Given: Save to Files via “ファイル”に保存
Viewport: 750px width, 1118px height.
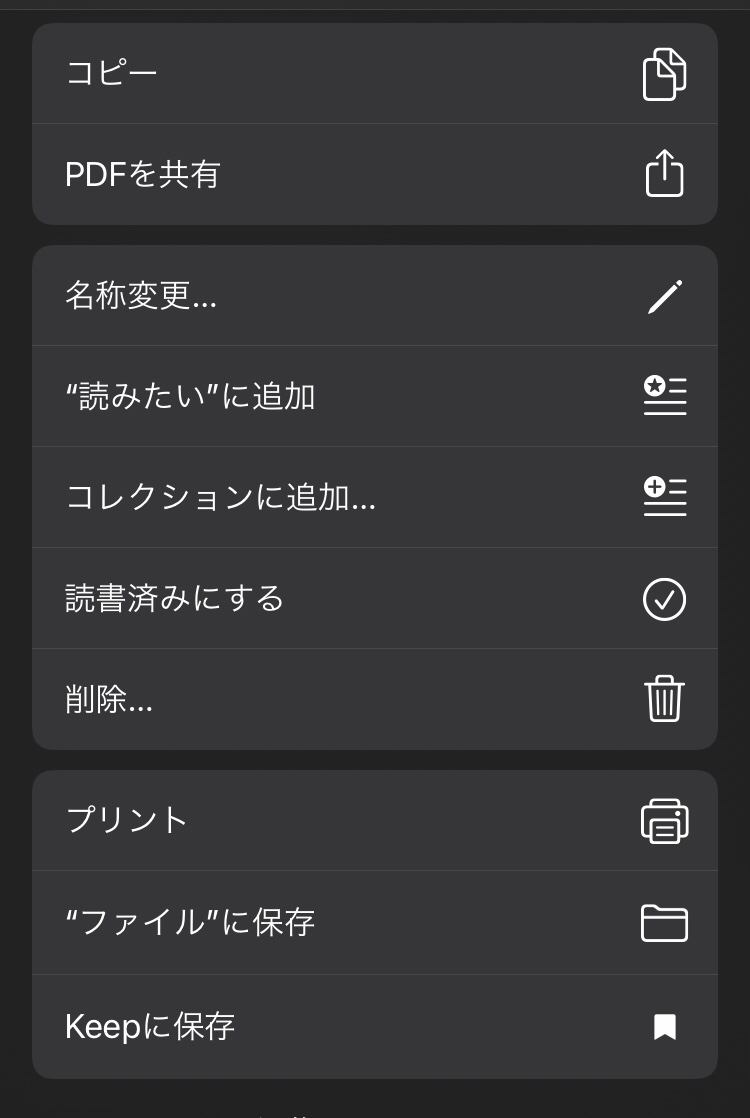Looking at the screenshot, I should tap(374, 922).
